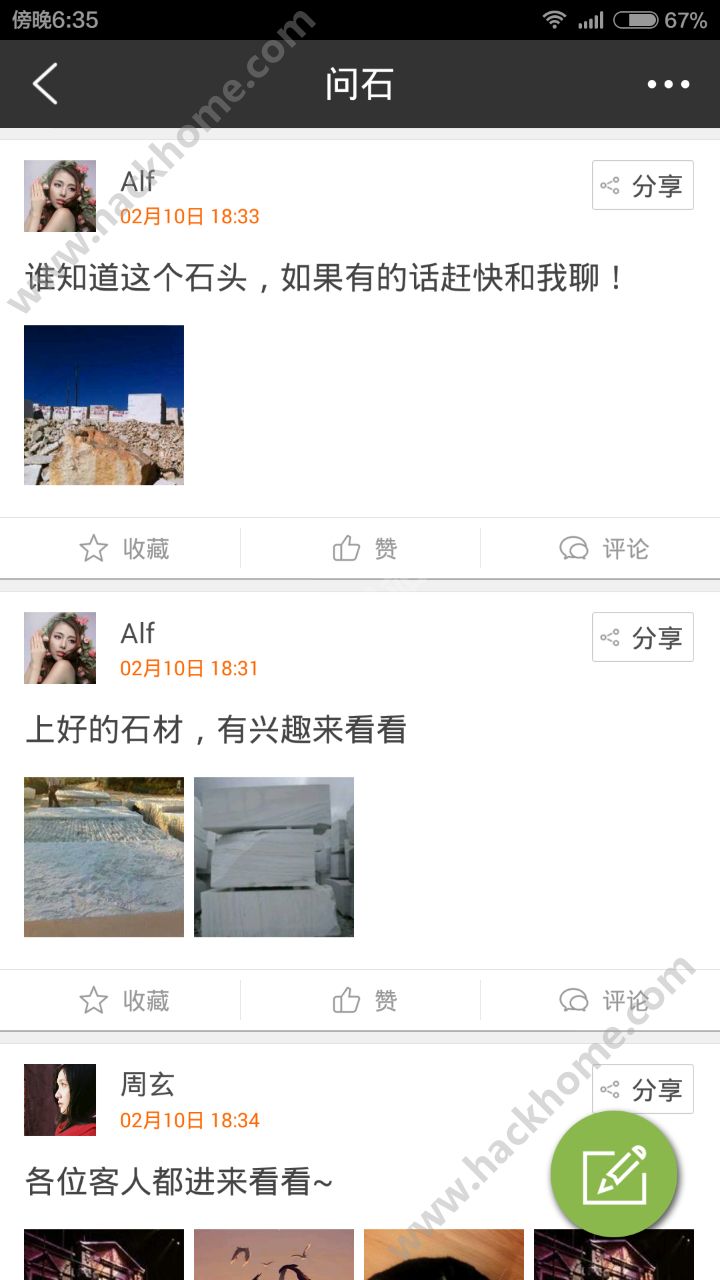
Task: Open Alf's avatar on the 18:33 post
Action: (60, 196)
